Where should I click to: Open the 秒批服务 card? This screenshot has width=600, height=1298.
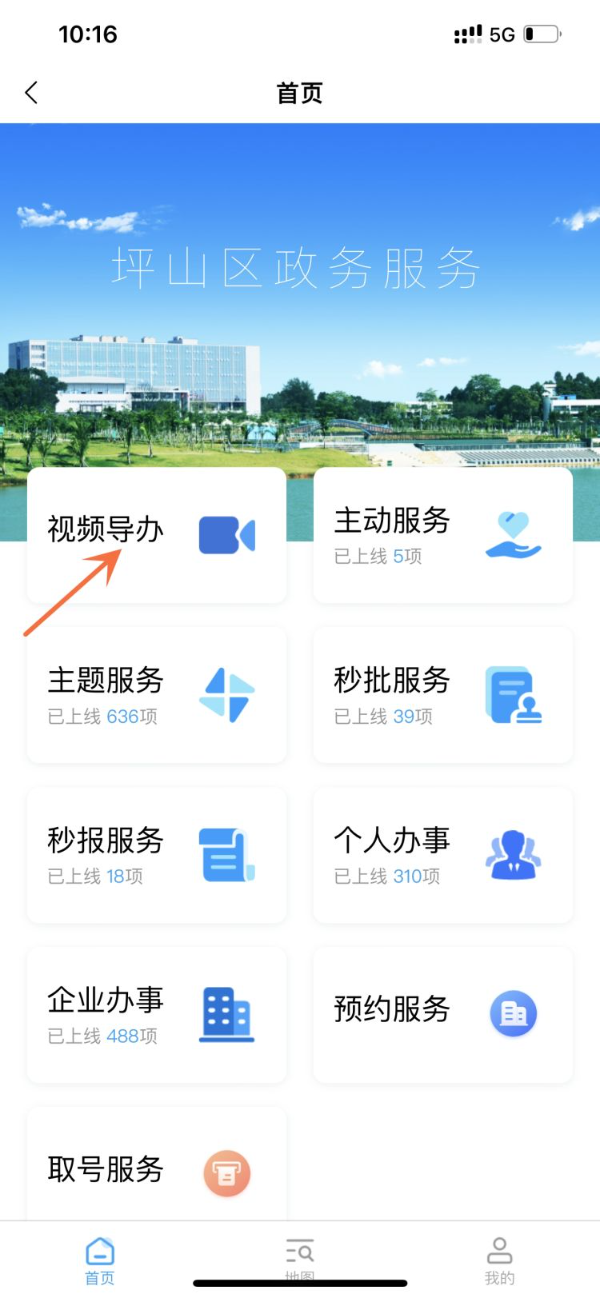pos(443,695)
